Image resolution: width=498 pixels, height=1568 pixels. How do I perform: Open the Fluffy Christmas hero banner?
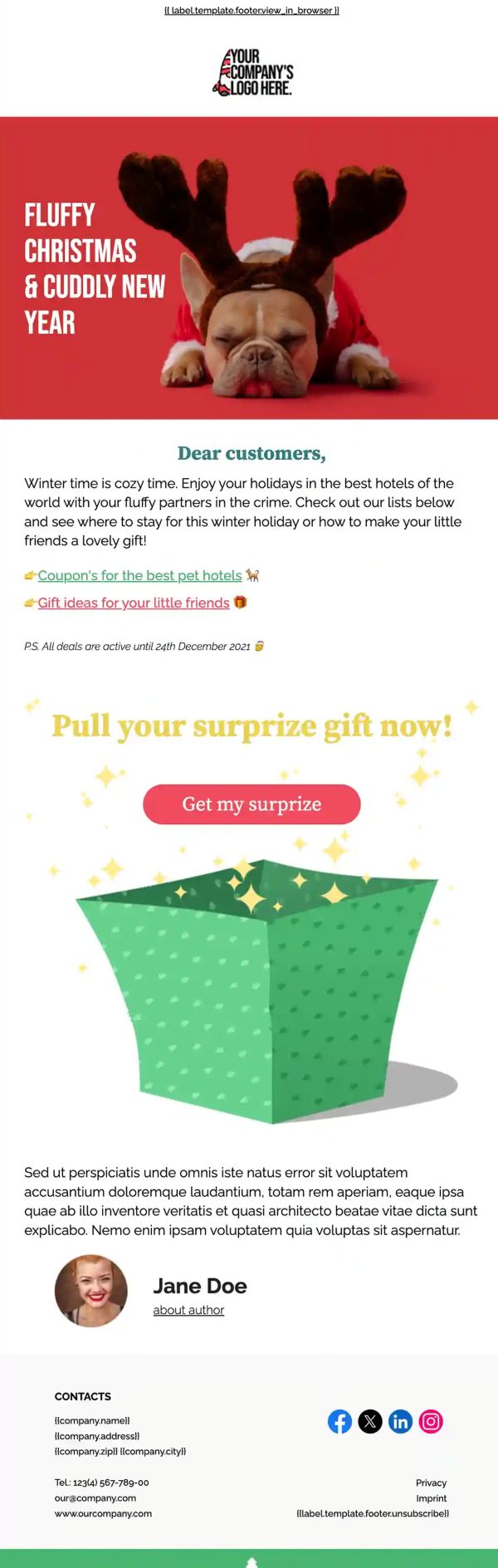click(249, 267)
